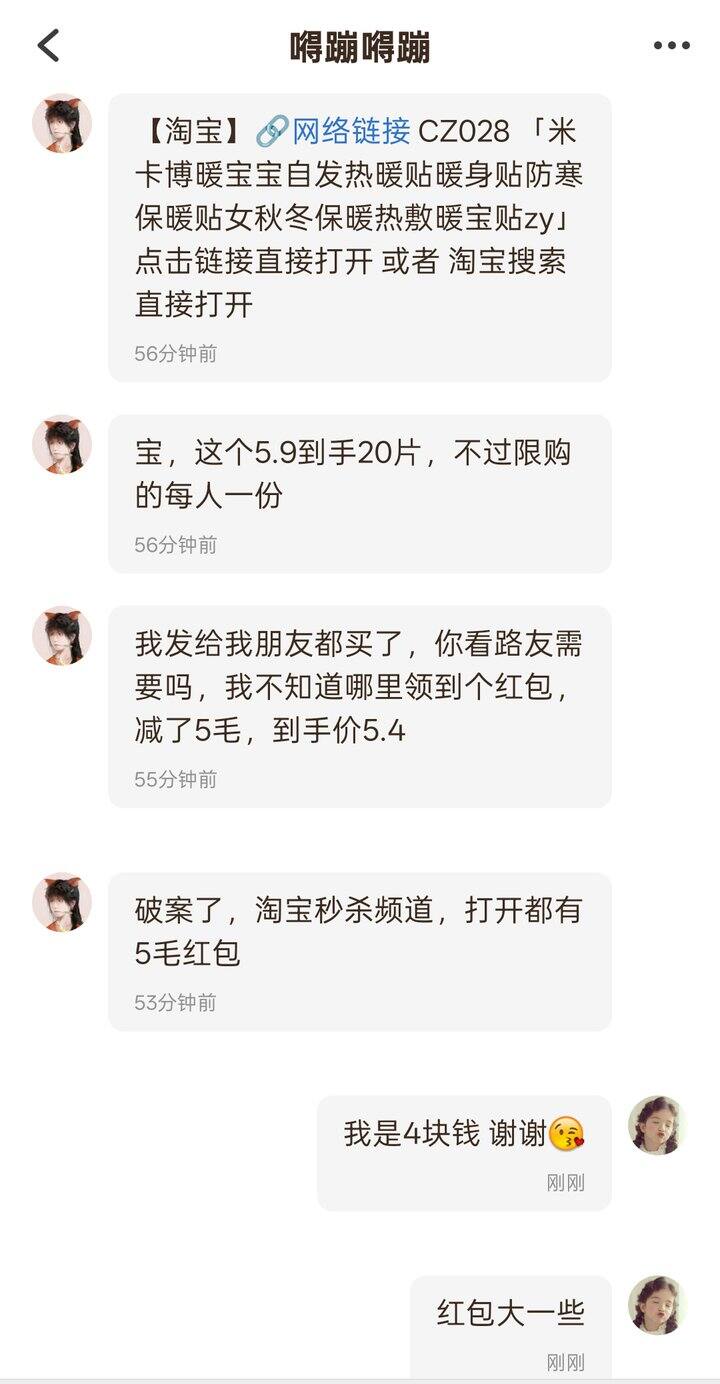Open the three-dot overflow menu
Viewport: 720px width, 1384px height.
[x=671, y=46]
